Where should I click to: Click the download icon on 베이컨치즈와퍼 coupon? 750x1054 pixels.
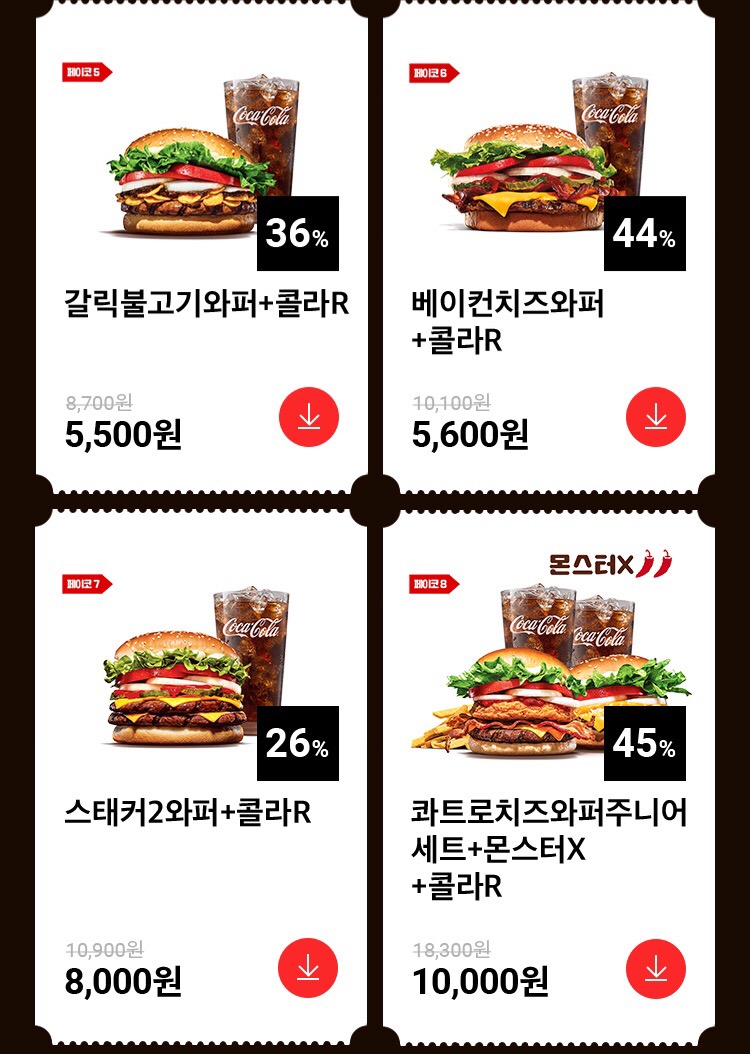657,416
